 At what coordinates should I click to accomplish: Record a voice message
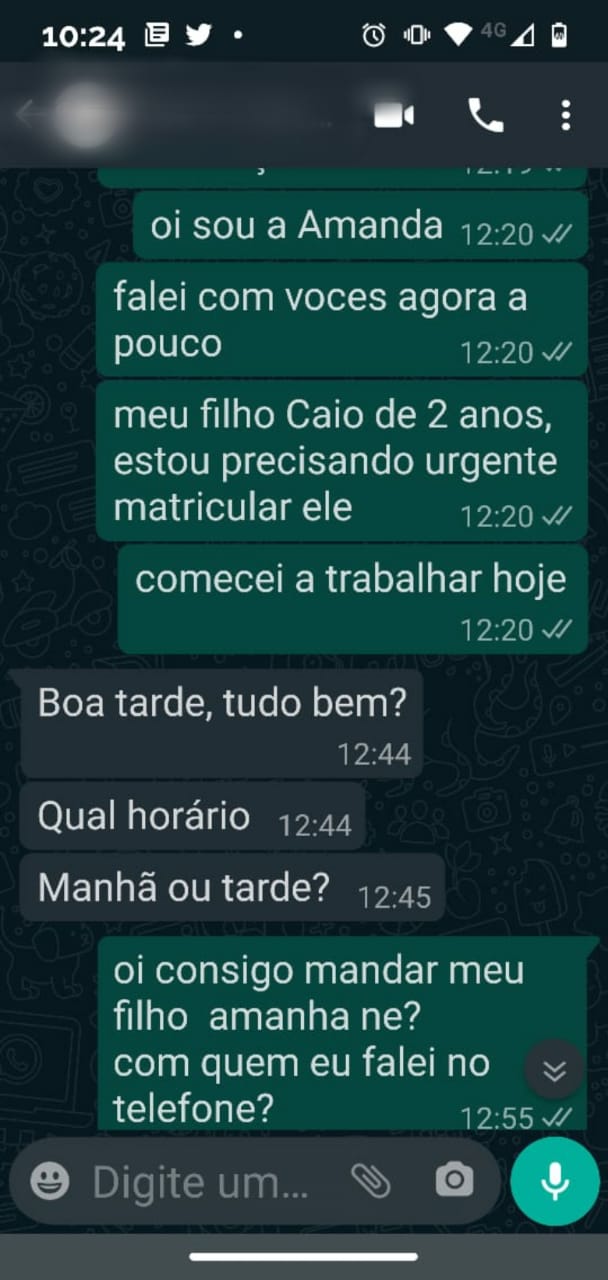pyautogui.click(x=554, y=1181)
